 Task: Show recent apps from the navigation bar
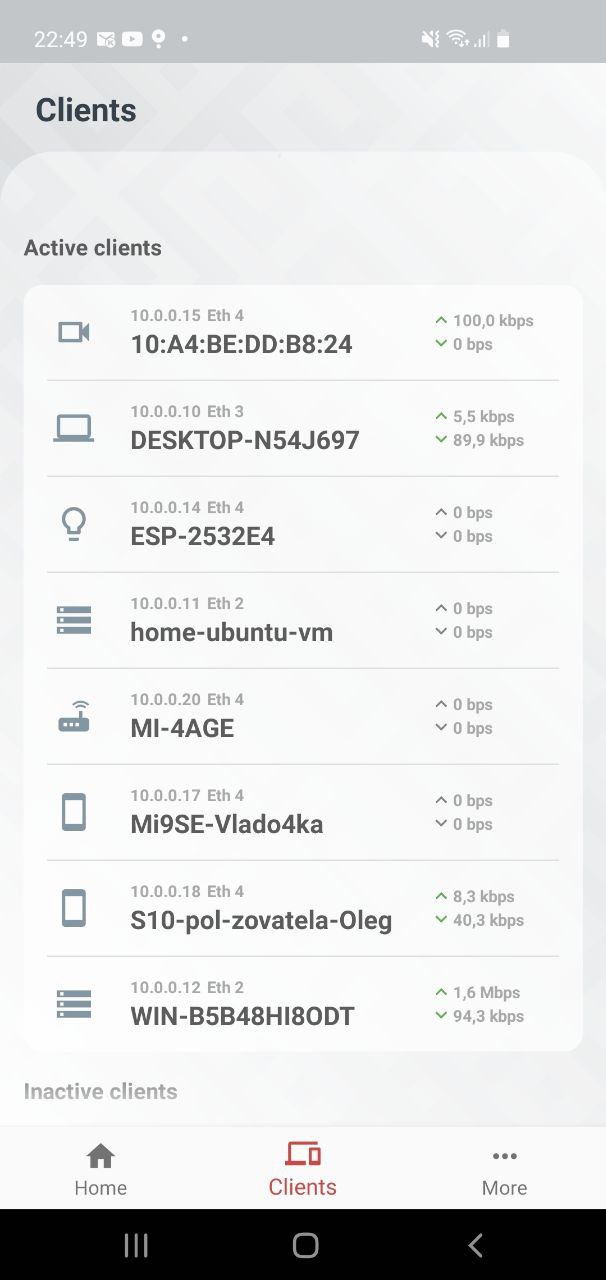point(136,1245)
